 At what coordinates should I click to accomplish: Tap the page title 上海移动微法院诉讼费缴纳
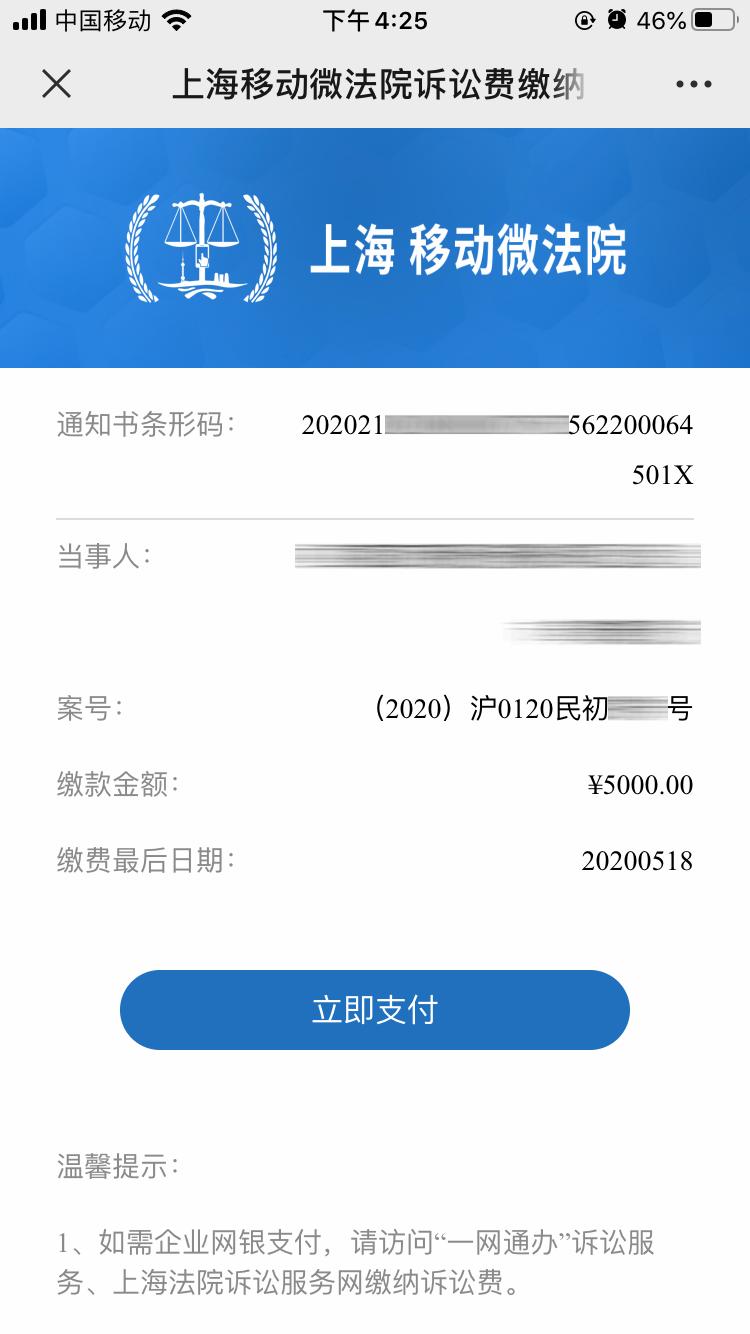(375, 85)
